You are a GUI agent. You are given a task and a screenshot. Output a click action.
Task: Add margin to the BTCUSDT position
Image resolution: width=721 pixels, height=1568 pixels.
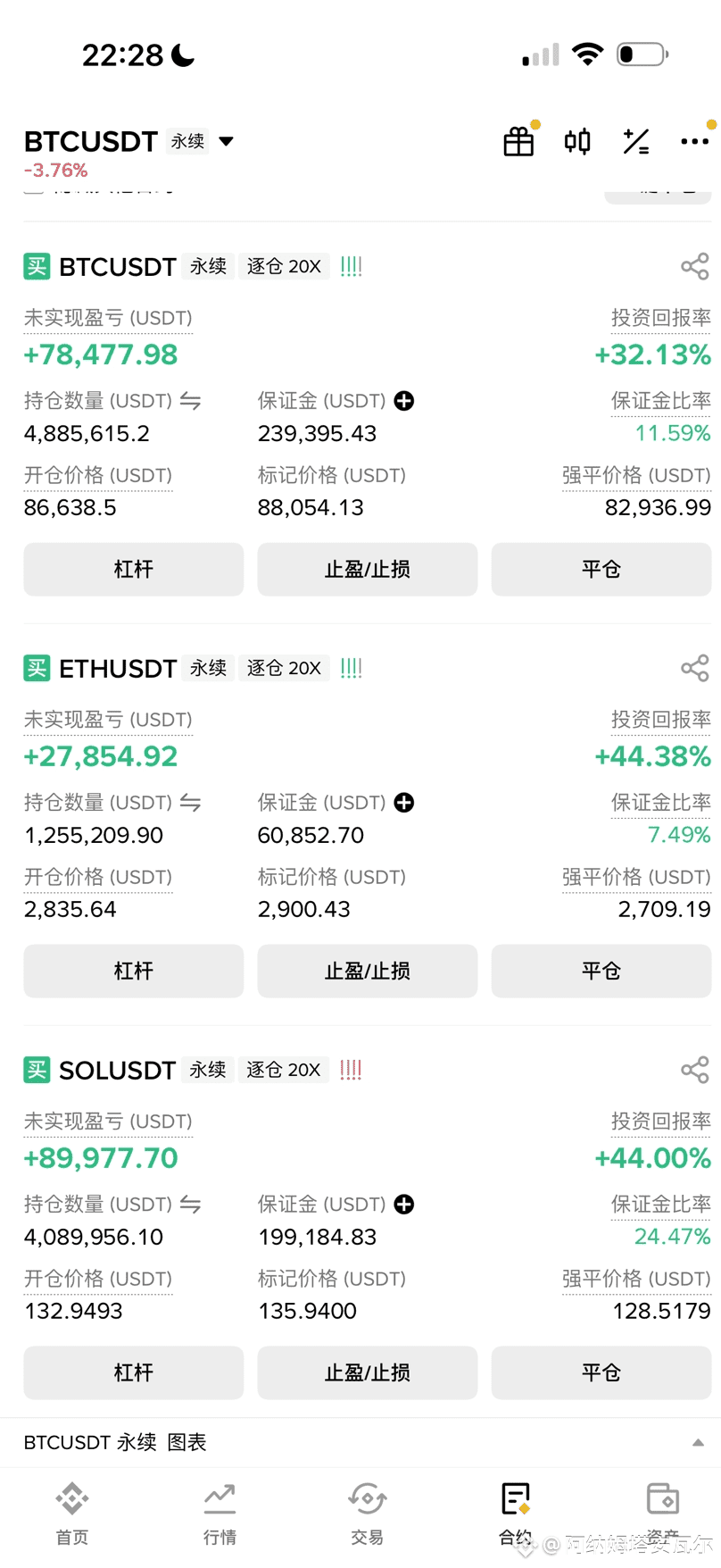tap(404, 401)
